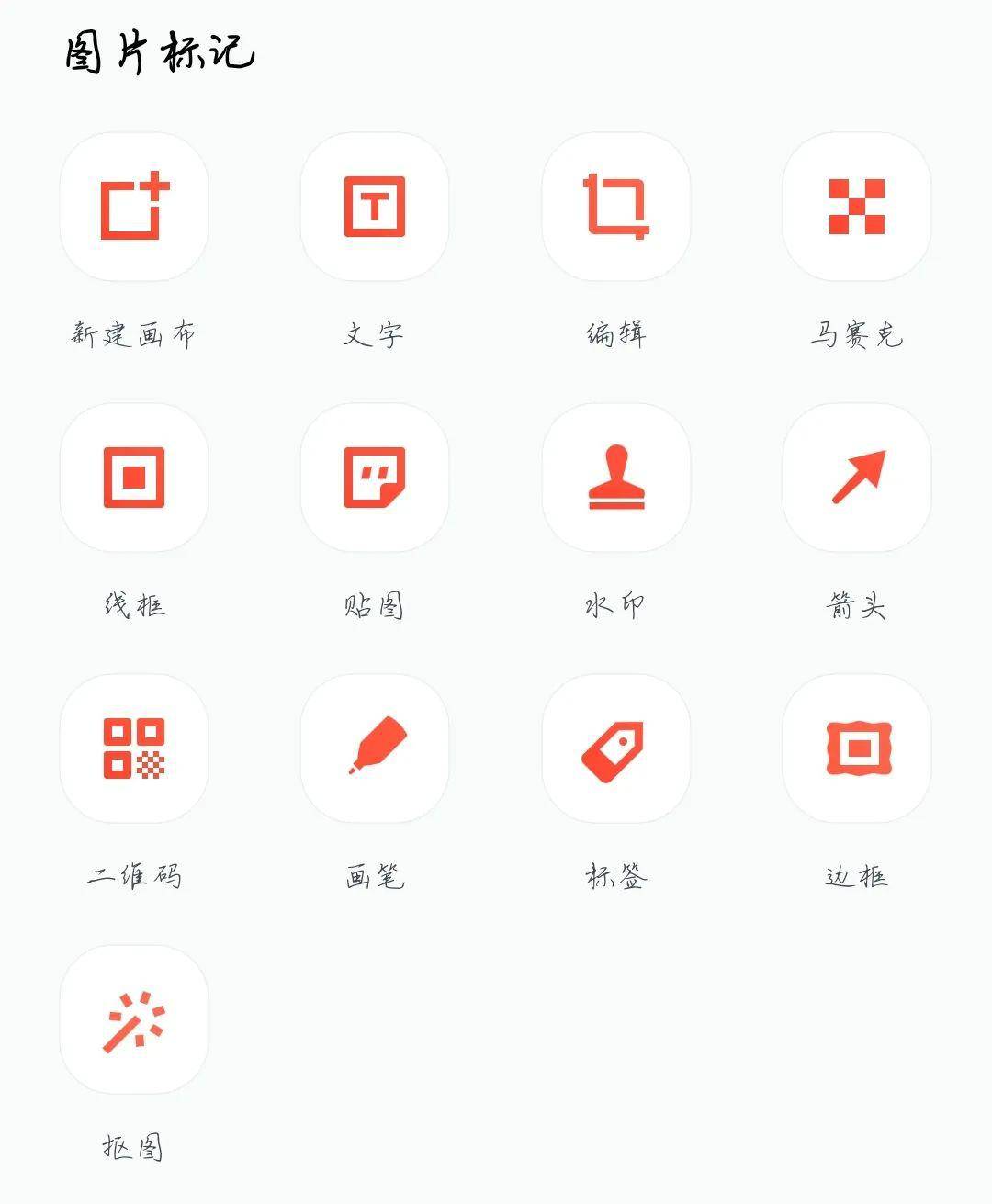The image size is (992, 1204).
Task: Select the 画笔 brush tool
Action: (x=375, y=748)
